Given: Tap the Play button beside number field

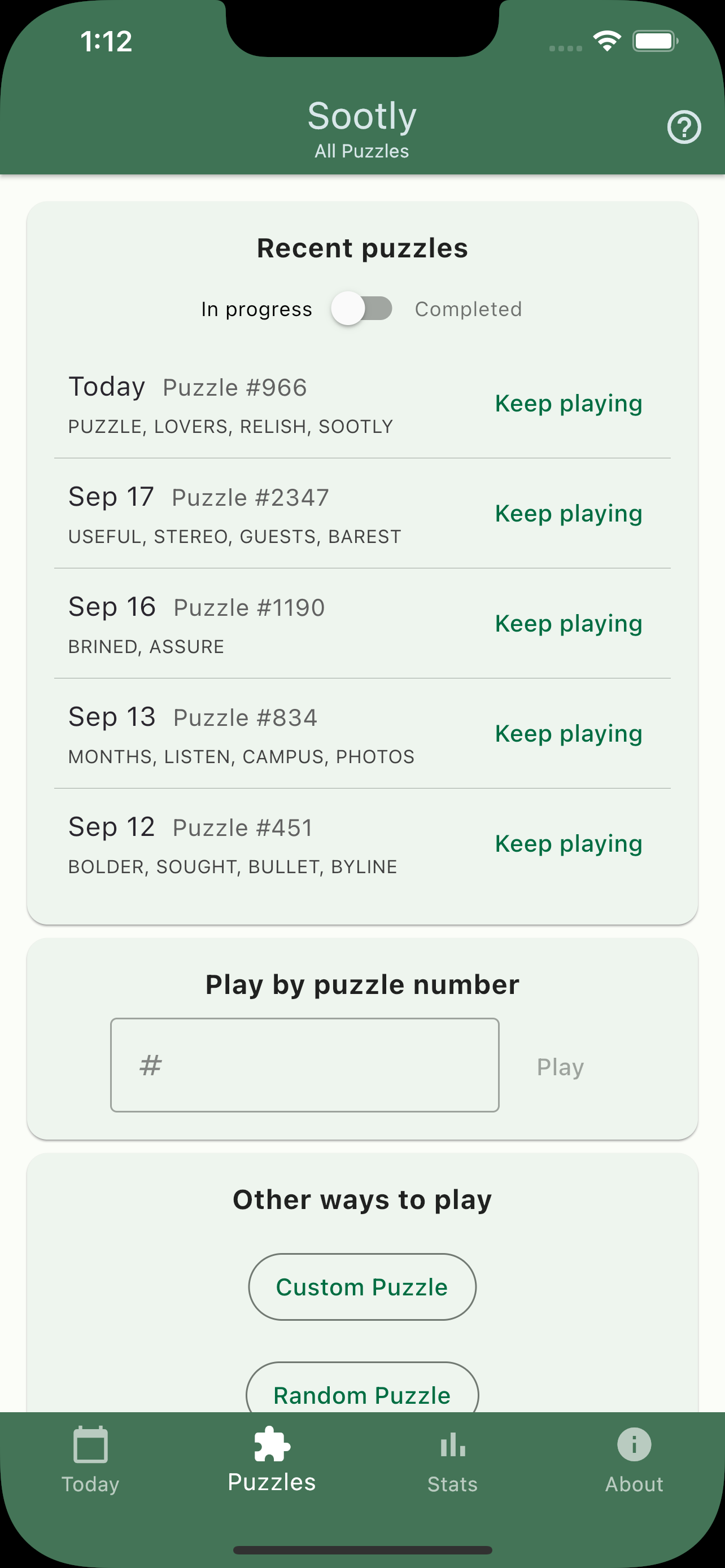Looking at the screenshot, I should point(560,1067).
